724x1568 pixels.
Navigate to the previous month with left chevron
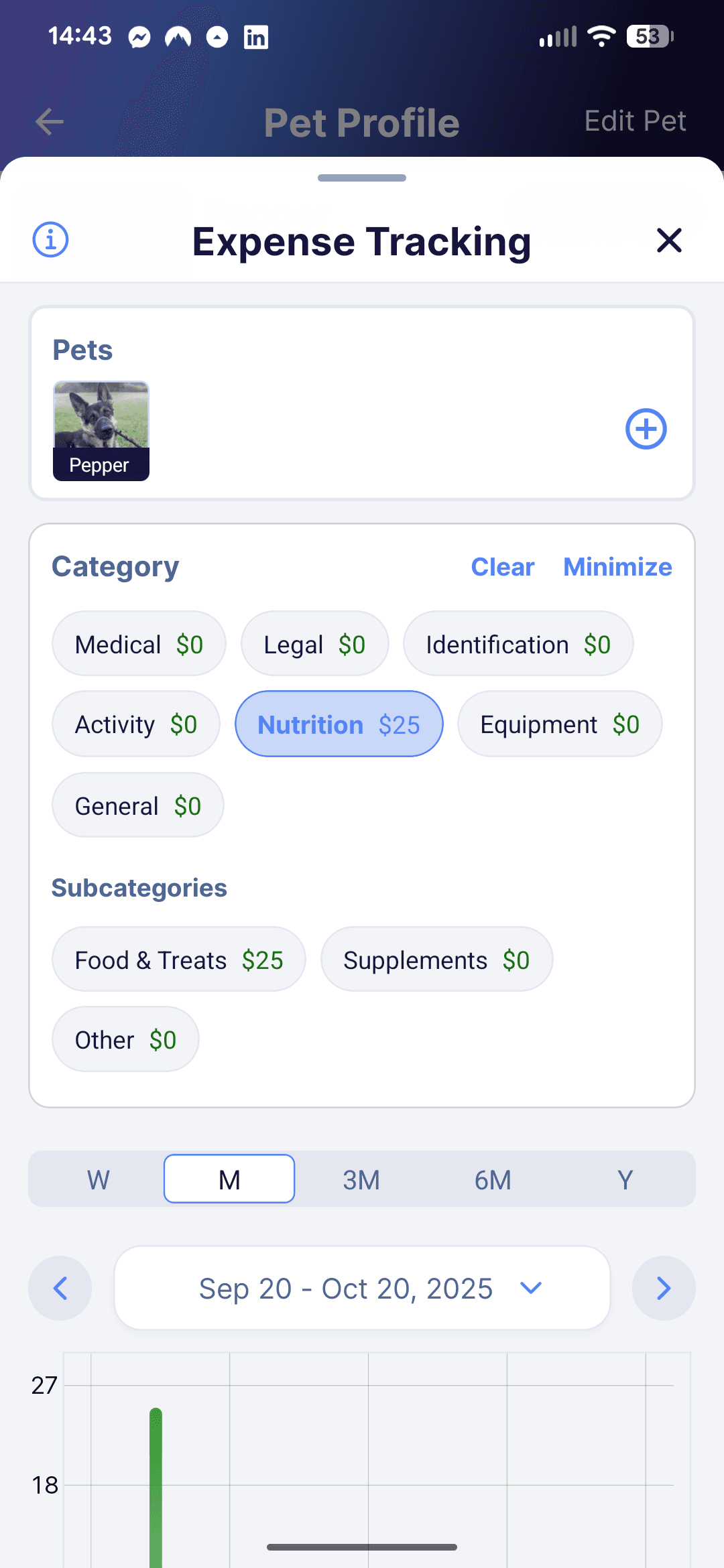pyautogui.click(x=60, y=1287)
